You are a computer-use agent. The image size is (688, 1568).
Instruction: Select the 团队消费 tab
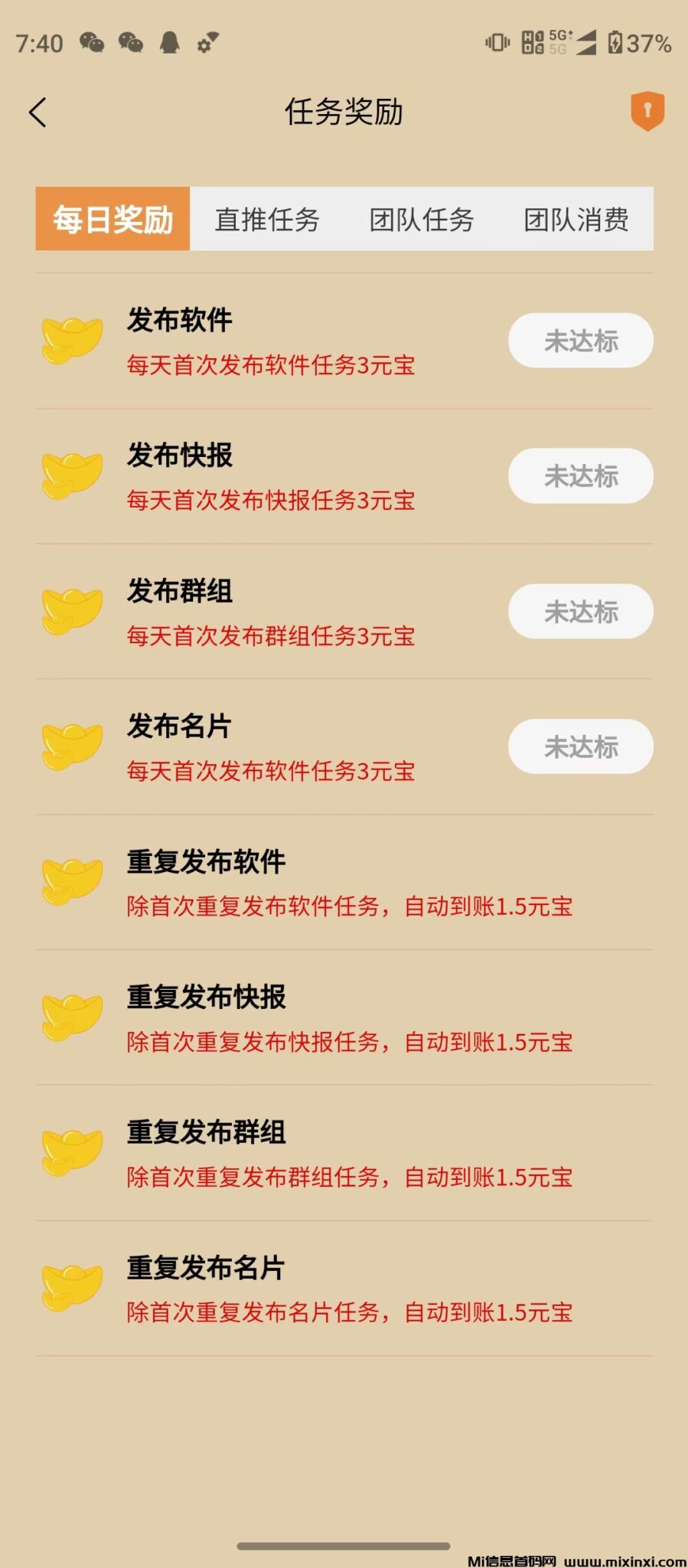coord(576,220)
